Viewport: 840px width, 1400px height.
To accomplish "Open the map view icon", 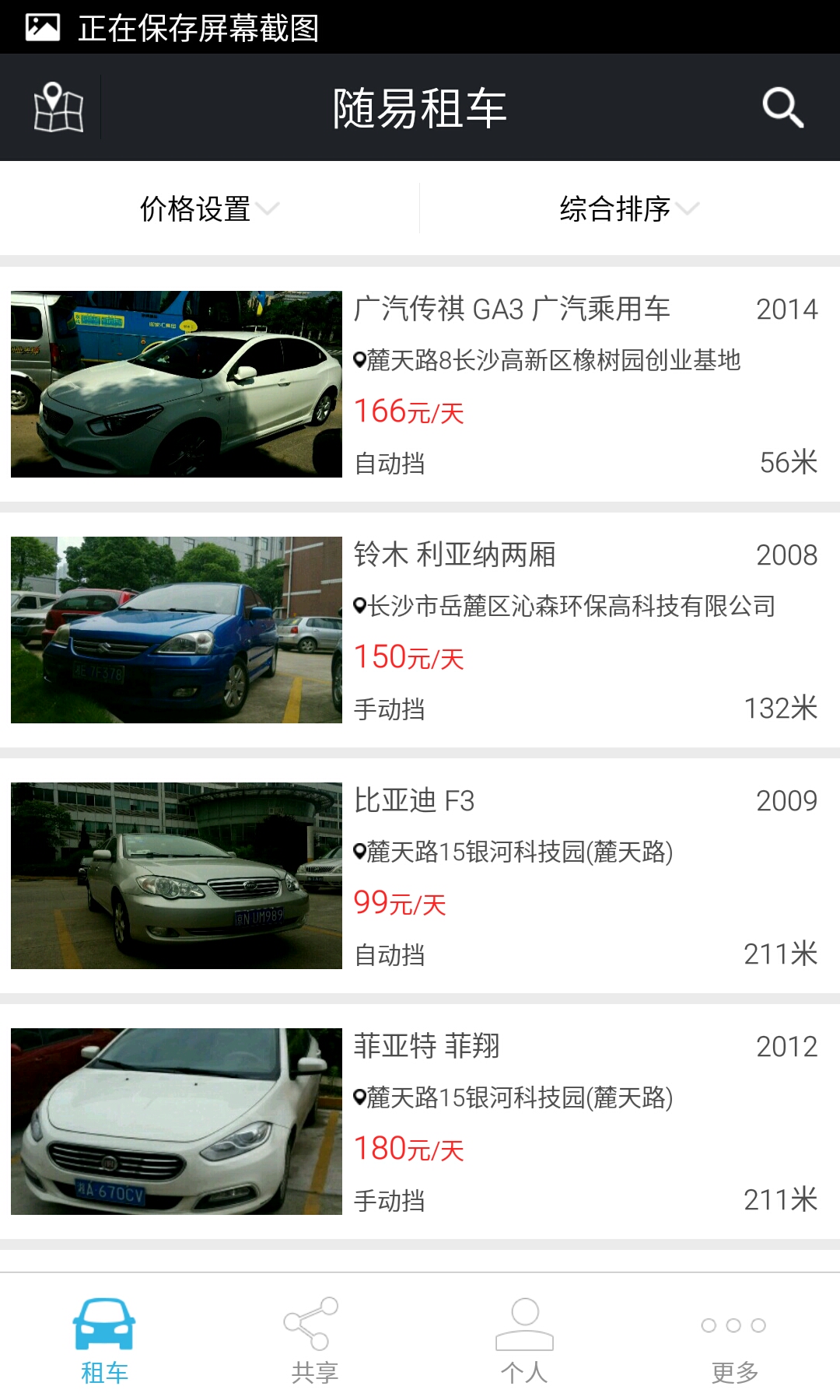I will point(58,107).
